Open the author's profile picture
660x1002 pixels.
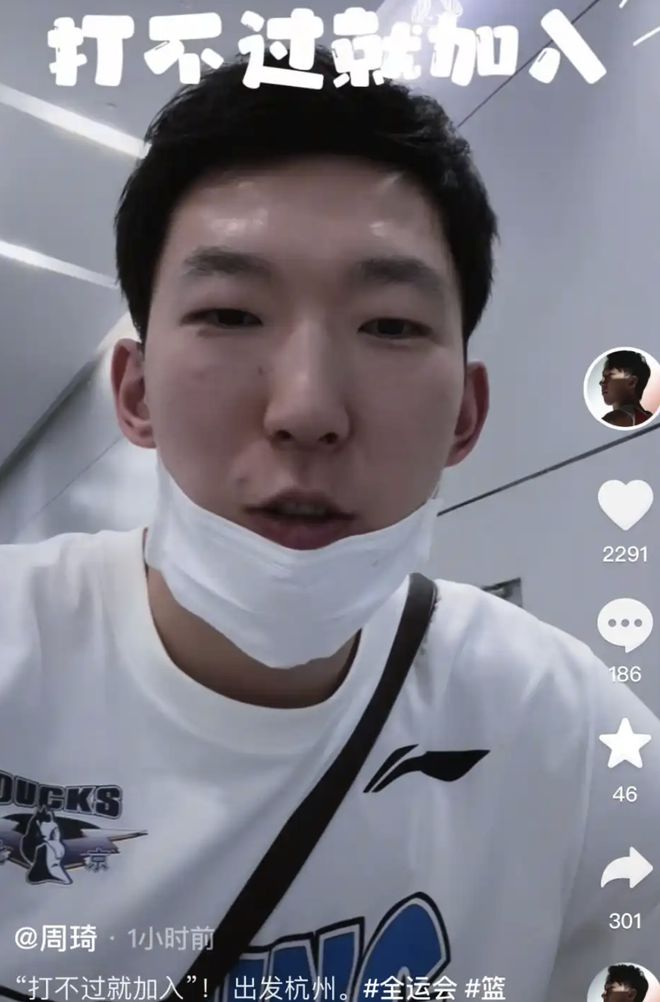[622, 388]
